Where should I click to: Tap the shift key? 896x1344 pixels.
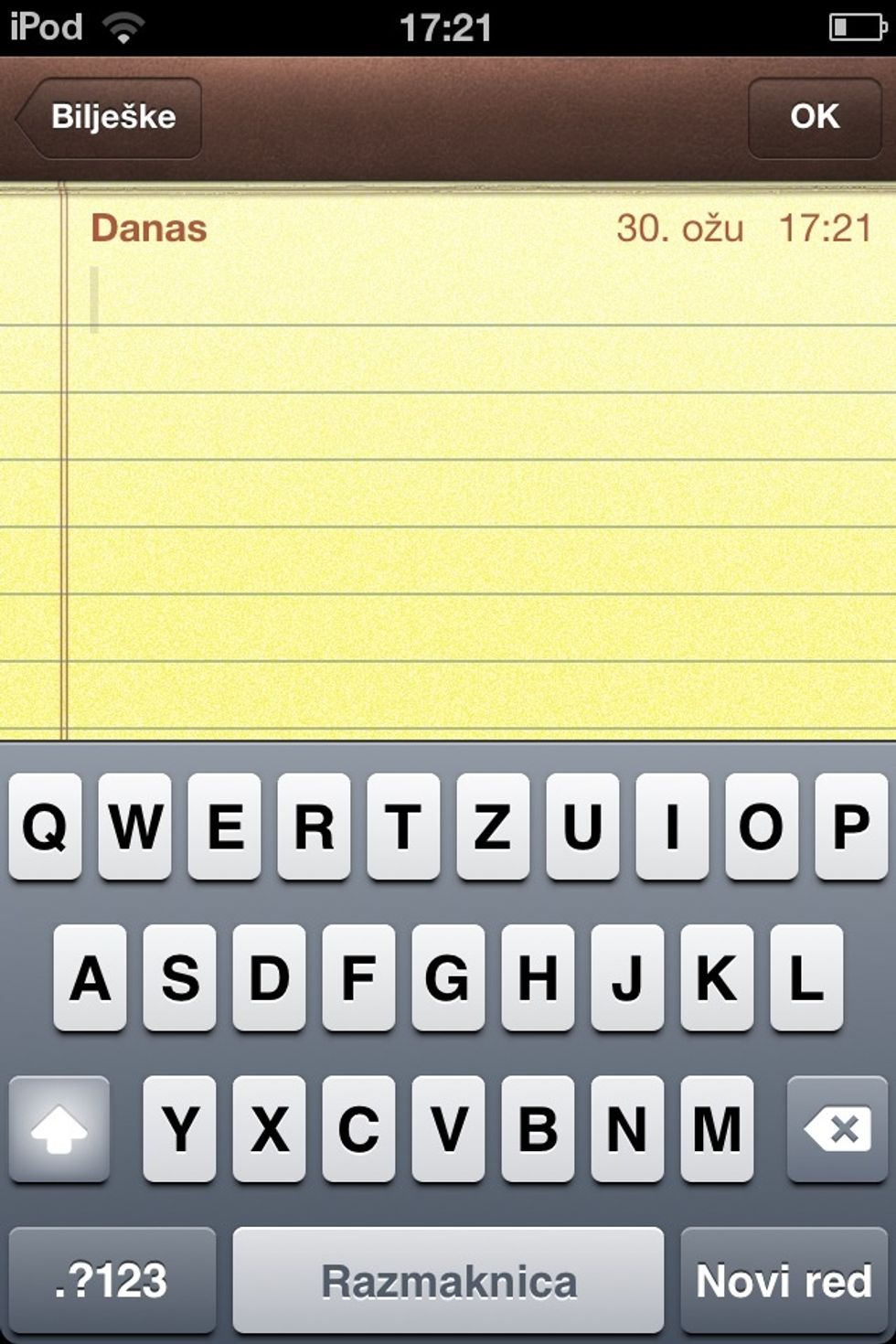coord(59,1128)
